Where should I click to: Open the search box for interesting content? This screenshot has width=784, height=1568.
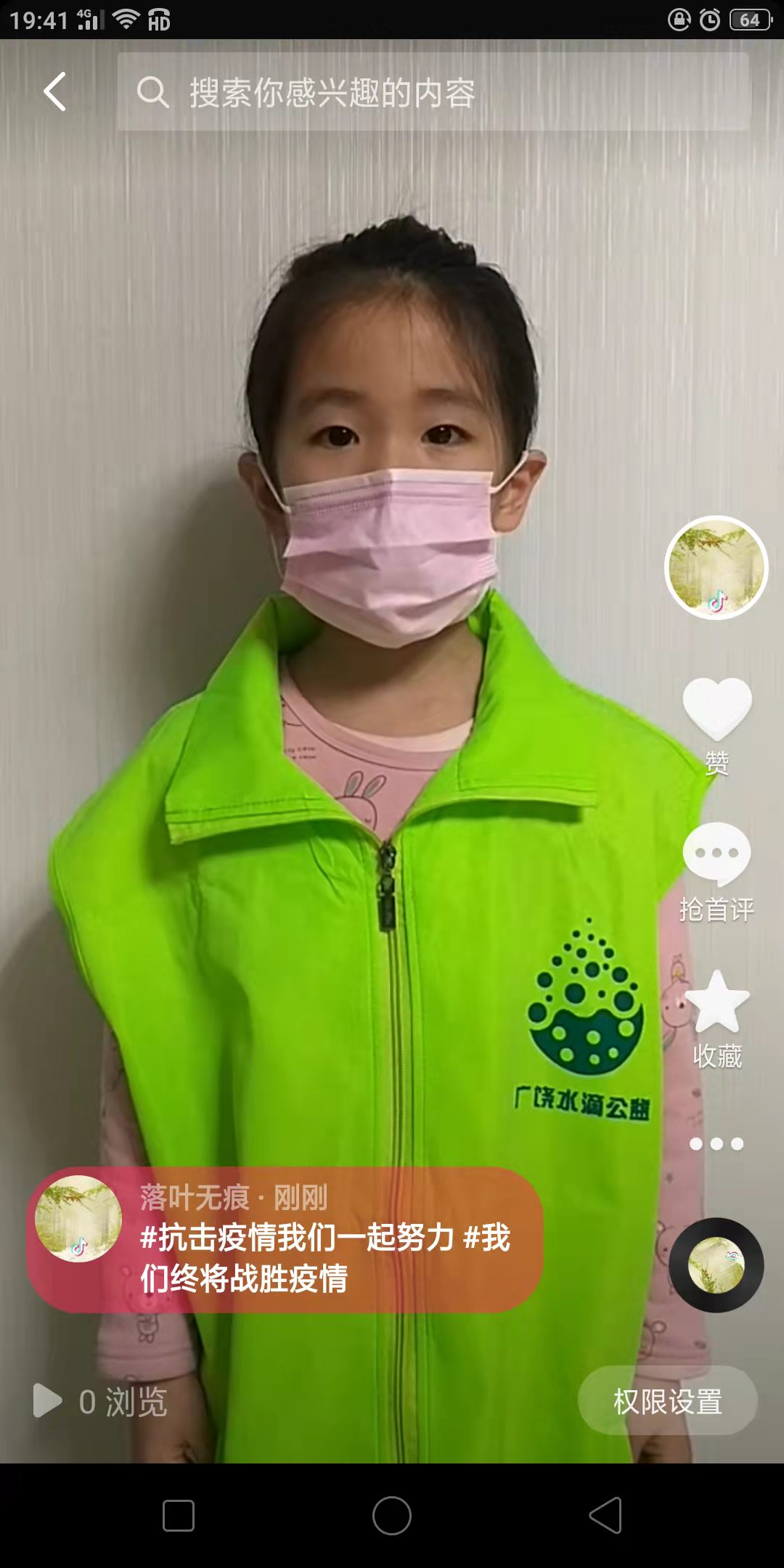point(433,91)
